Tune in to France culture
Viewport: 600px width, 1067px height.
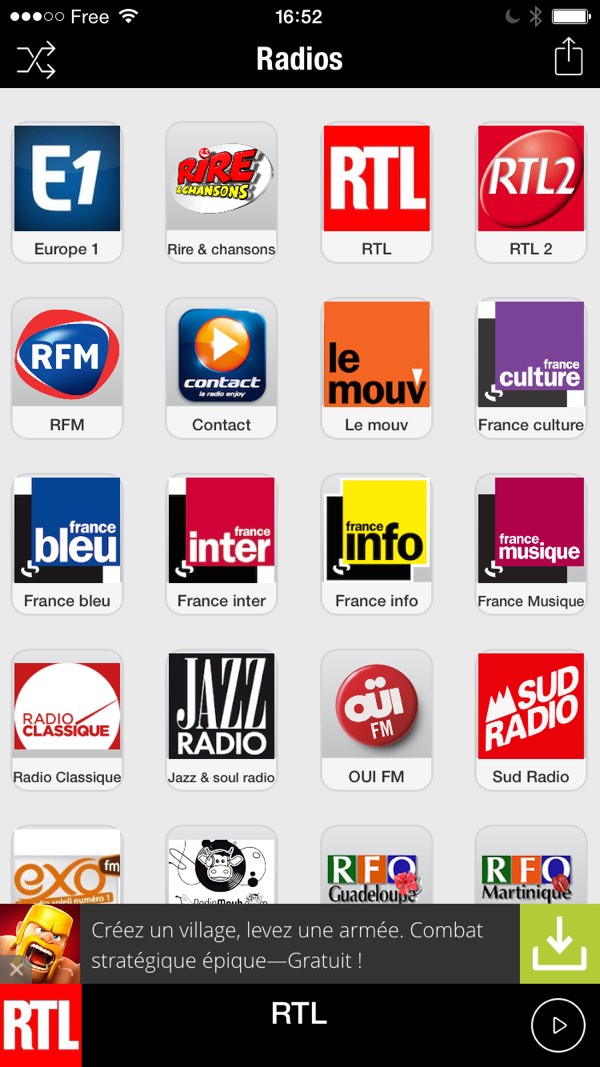[531, 368]
